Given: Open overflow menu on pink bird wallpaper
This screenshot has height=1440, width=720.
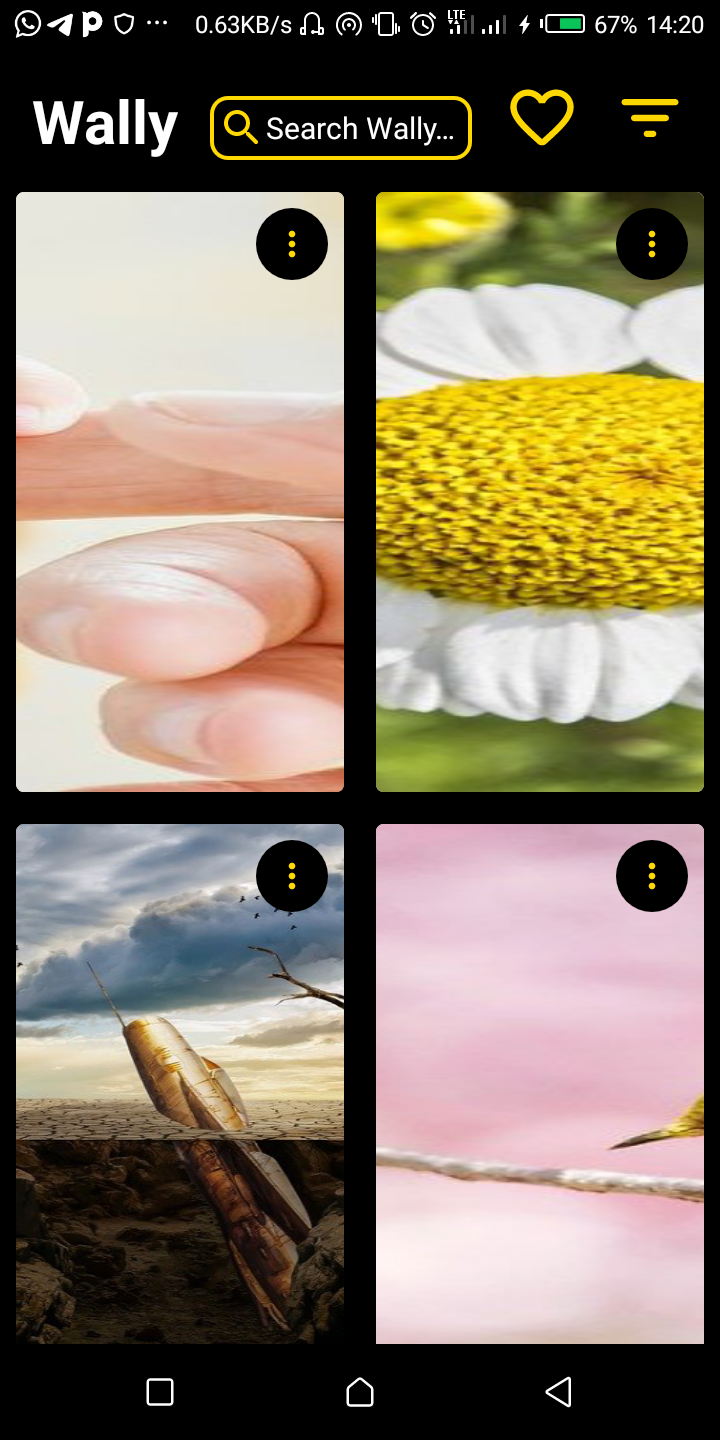Looking at the screenshot, I should 652,876.
